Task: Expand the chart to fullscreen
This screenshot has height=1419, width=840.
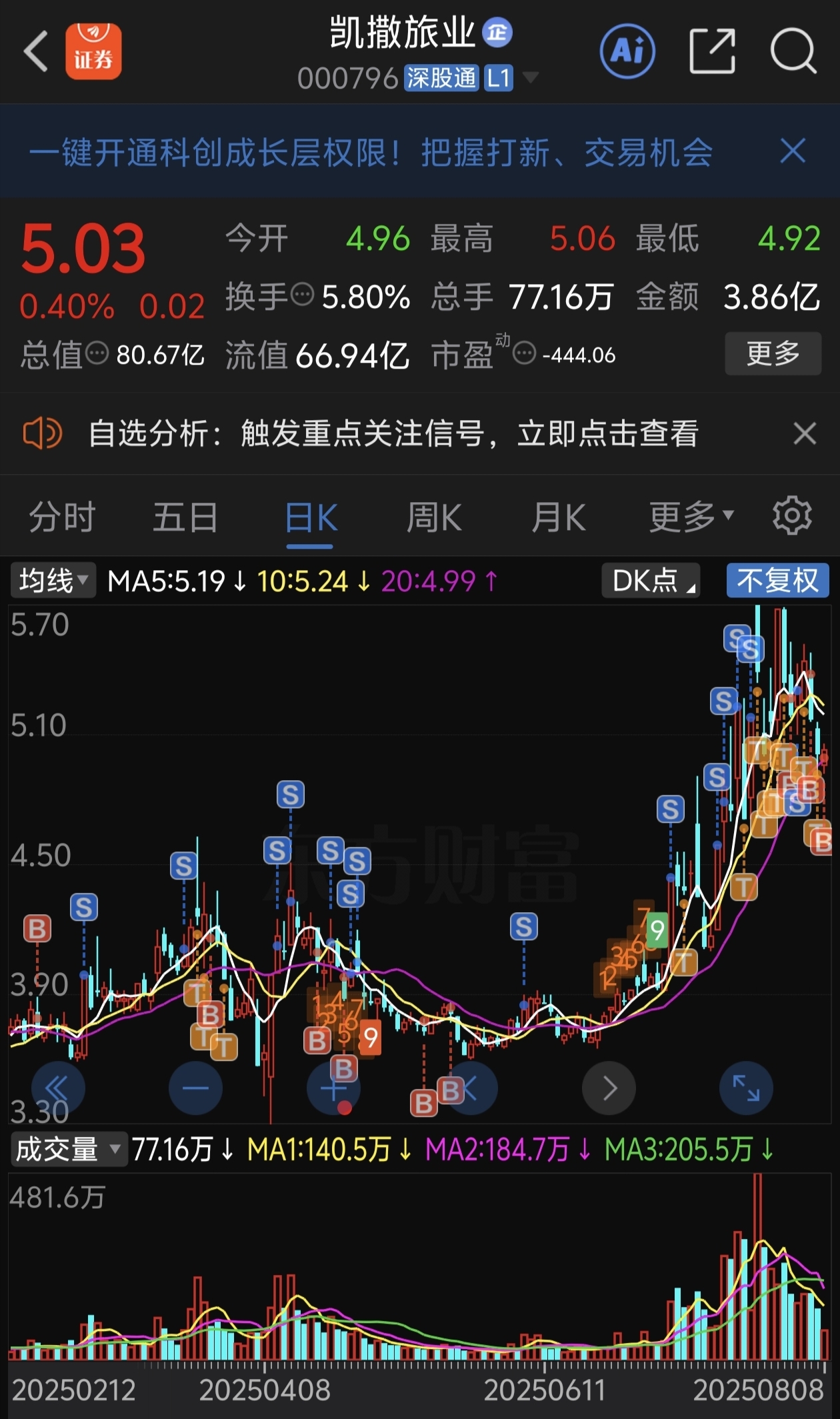Action: click(x=746, y=1088)
